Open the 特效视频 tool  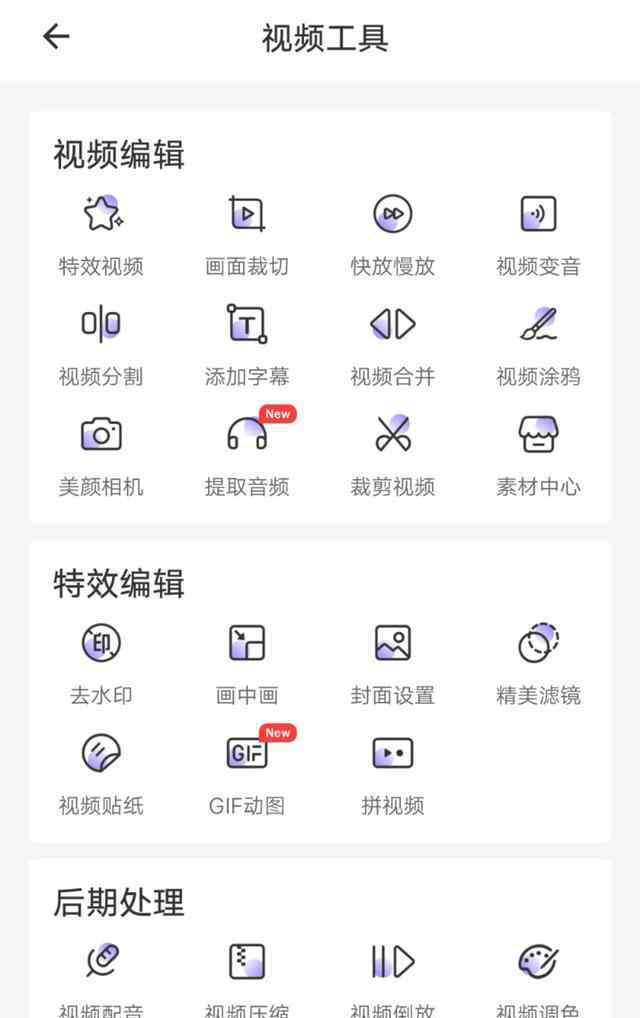[101, 233]
